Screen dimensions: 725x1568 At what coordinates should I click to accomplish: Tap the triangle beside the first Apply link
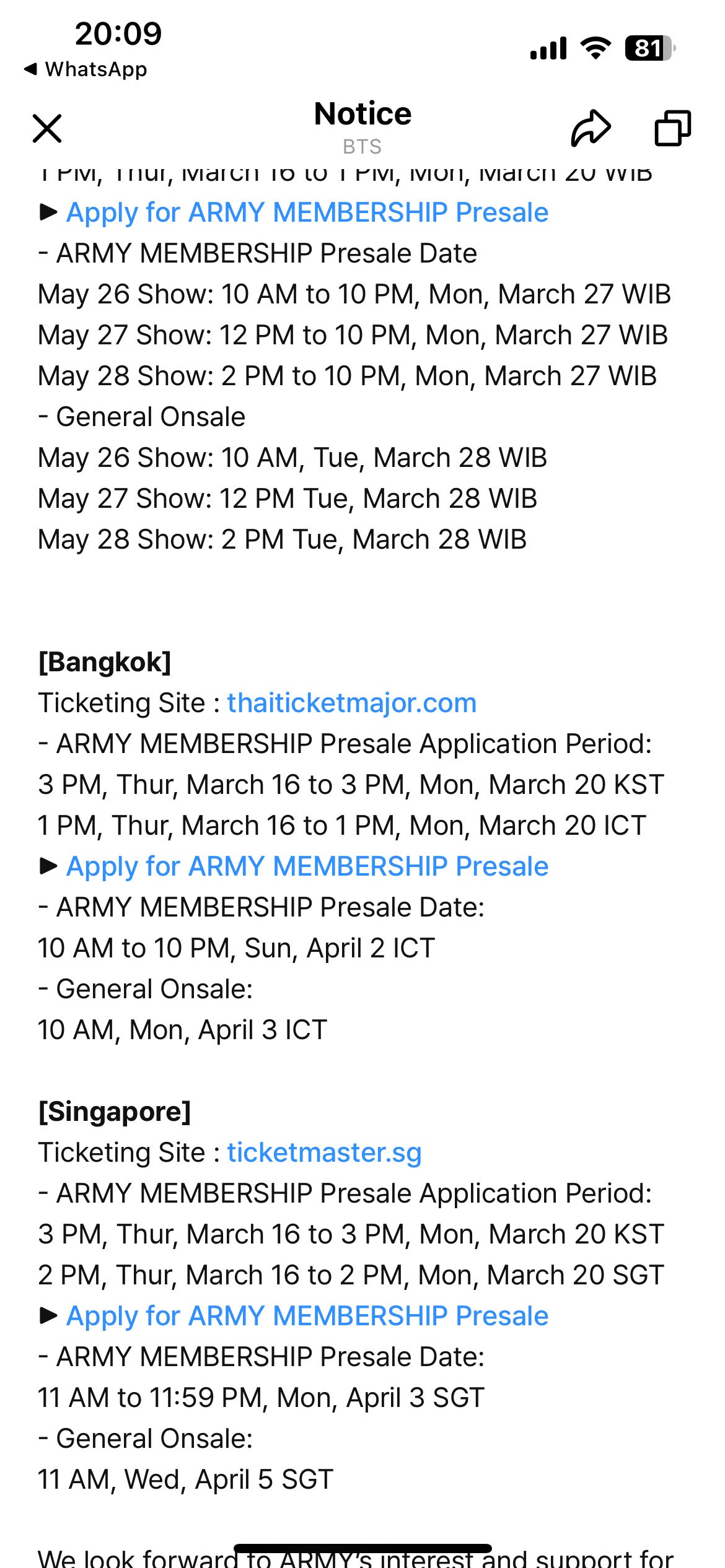(48, 212)
